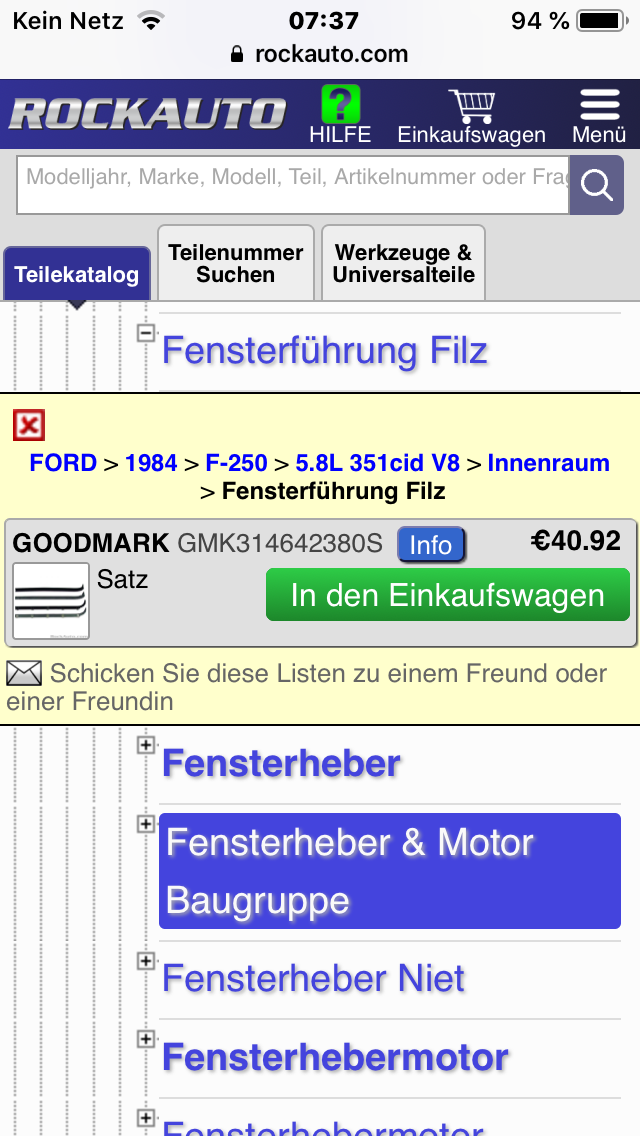Go to 1984 in the breadcrumb
This screenshot has height=1136, width=640.
(x=151, y=462)
